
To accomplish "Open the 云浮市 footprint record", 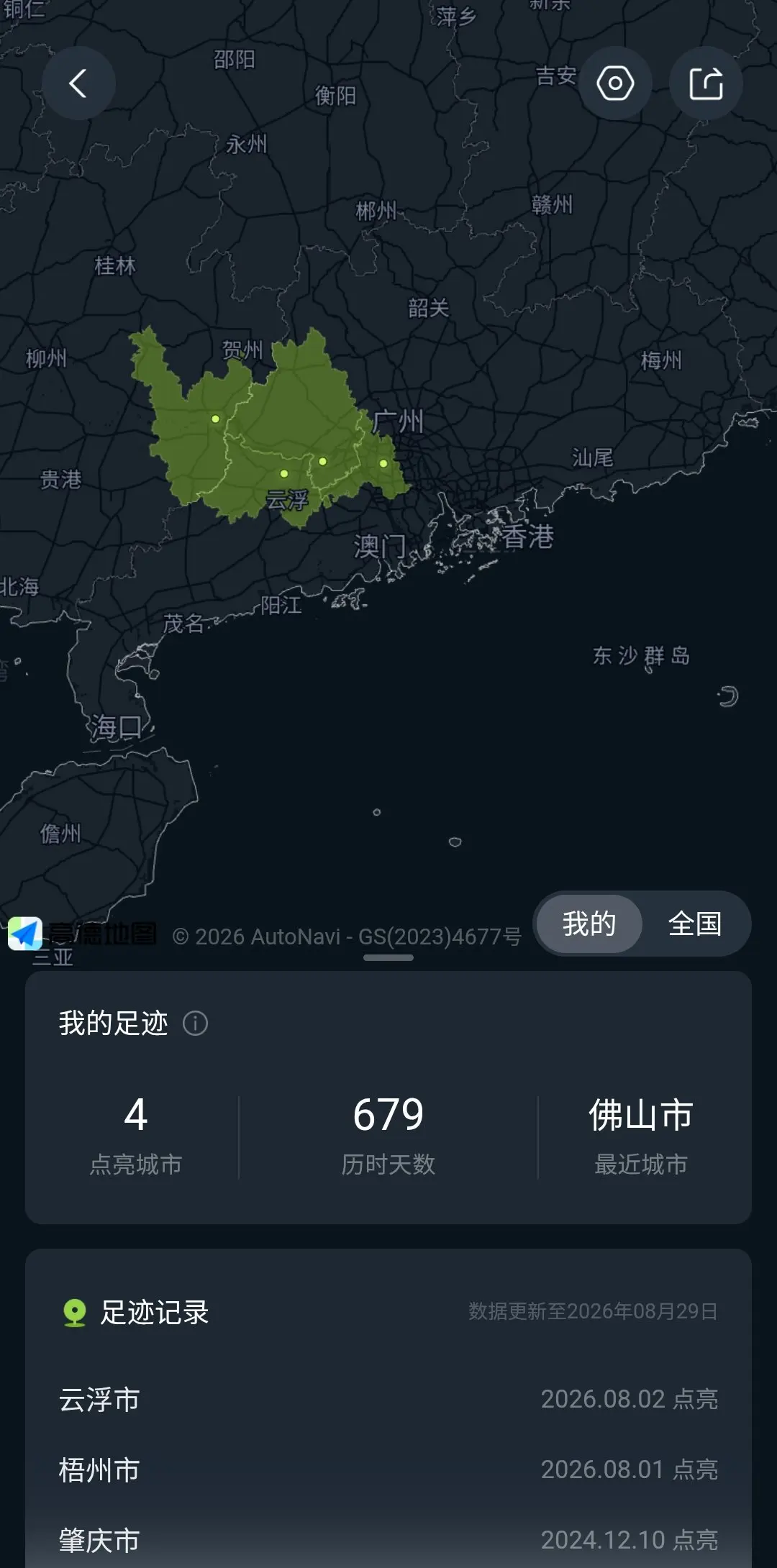I will (x=388, y=1399).
